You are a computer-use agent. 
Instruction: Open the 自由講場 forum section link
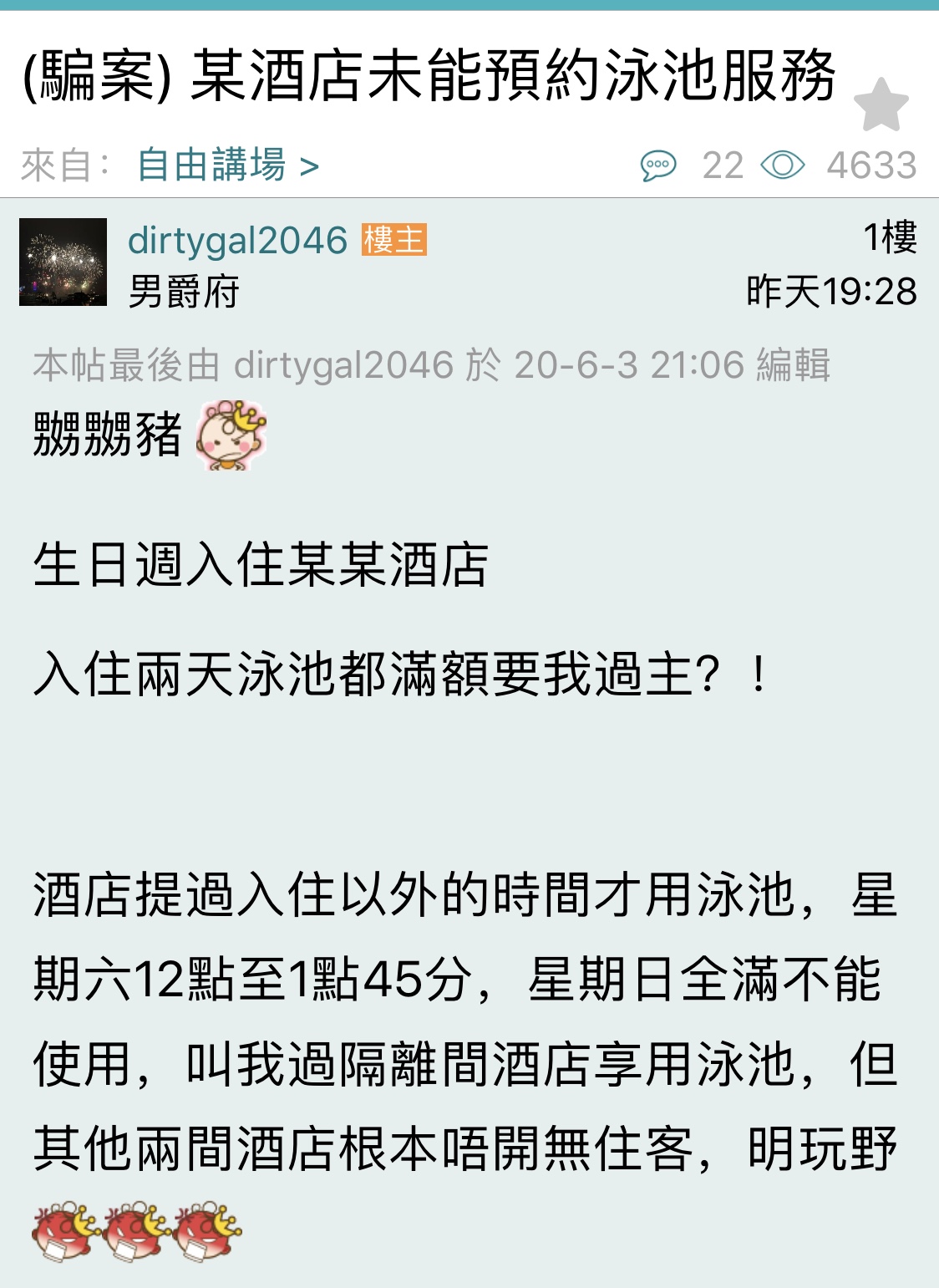point(227,165)
